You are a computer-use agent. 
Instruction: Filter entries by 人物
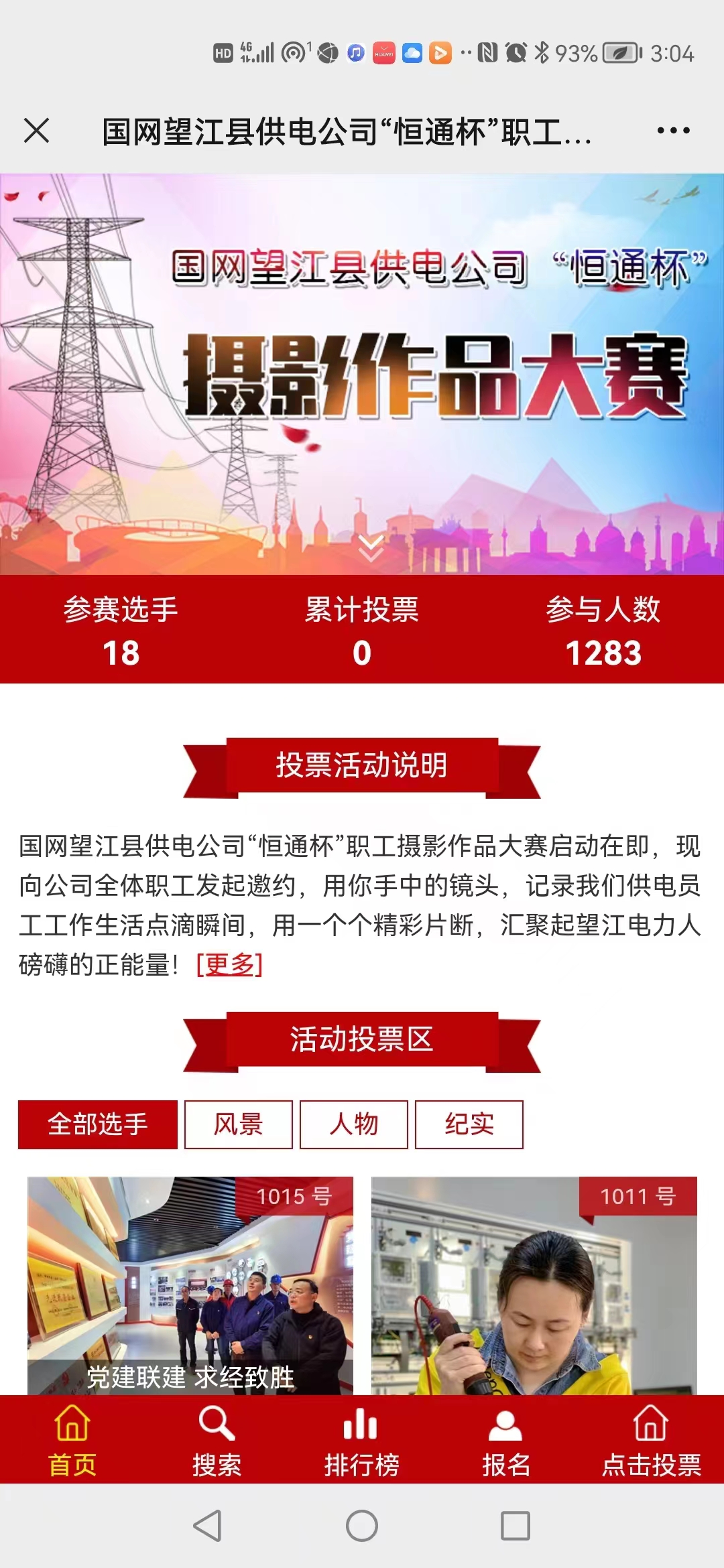pos(354,1124)
